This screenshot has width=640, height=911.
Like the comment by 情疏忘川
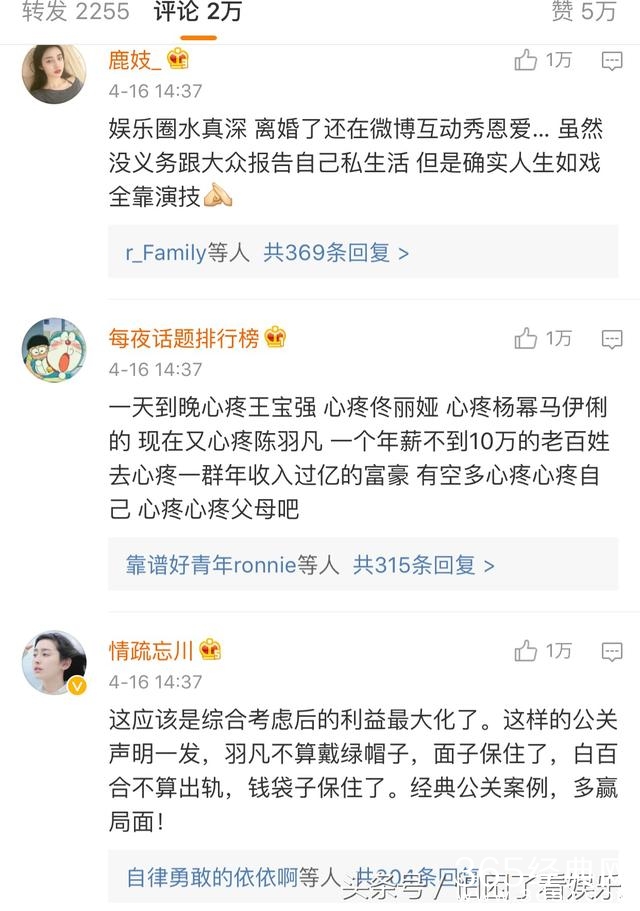tap(526, 651)
